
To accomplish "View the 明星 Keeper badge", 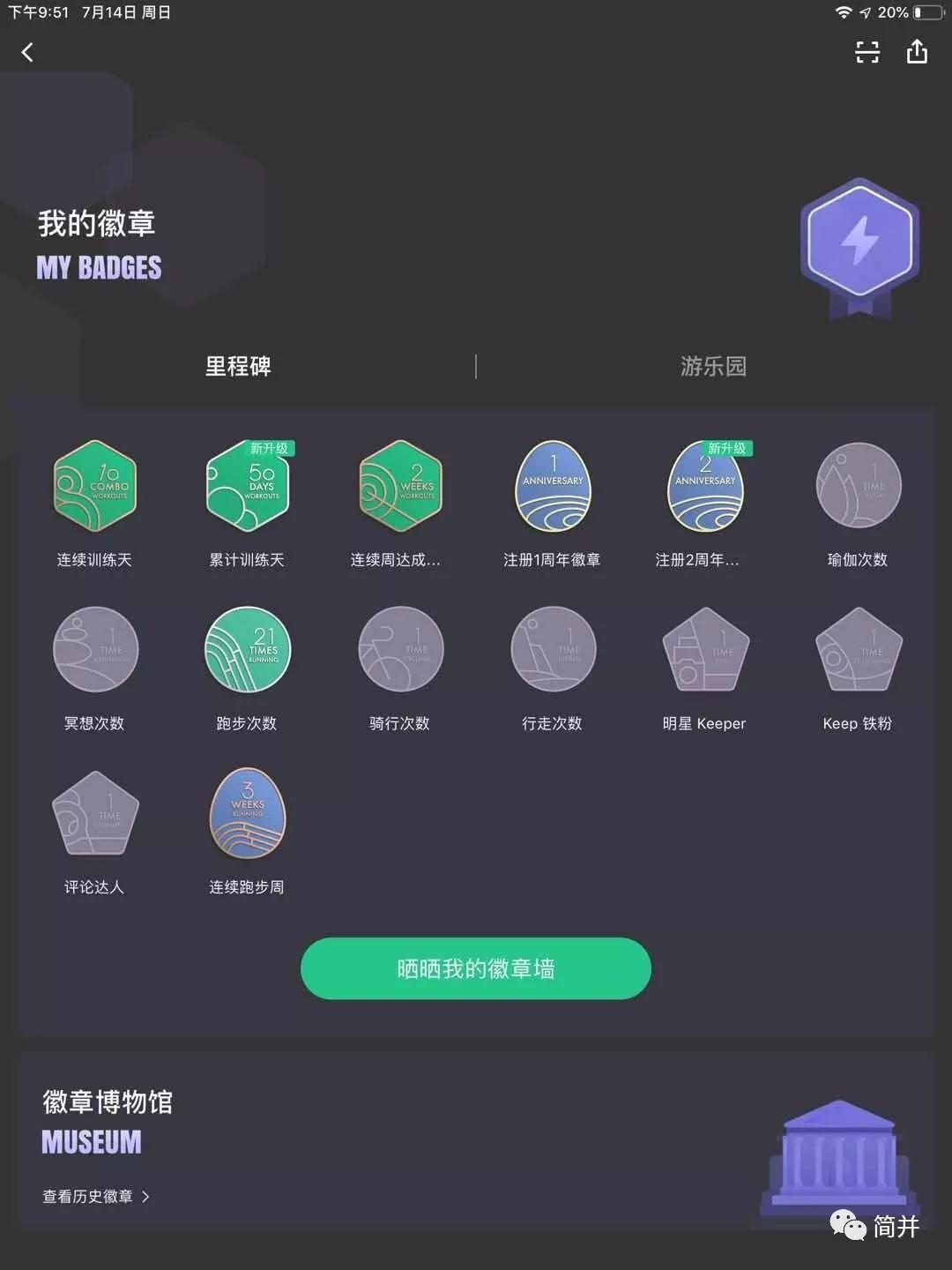I will click(705, 650).
